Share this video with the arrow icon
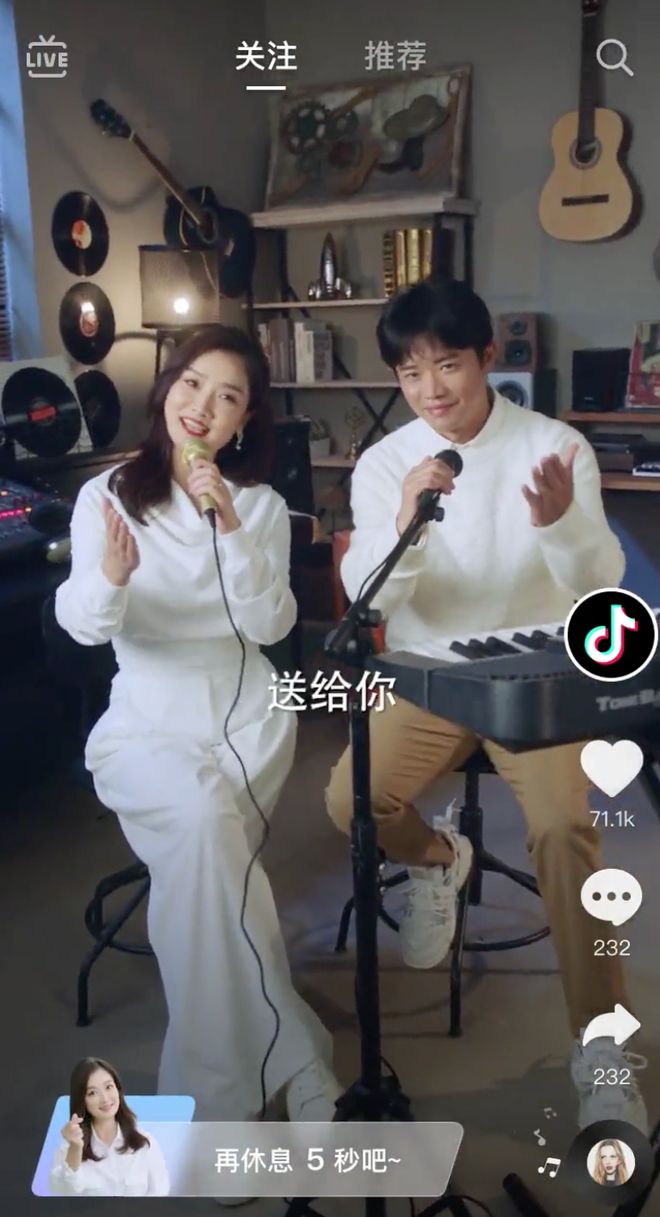Screen dimensions: 660x1217 611,1027
